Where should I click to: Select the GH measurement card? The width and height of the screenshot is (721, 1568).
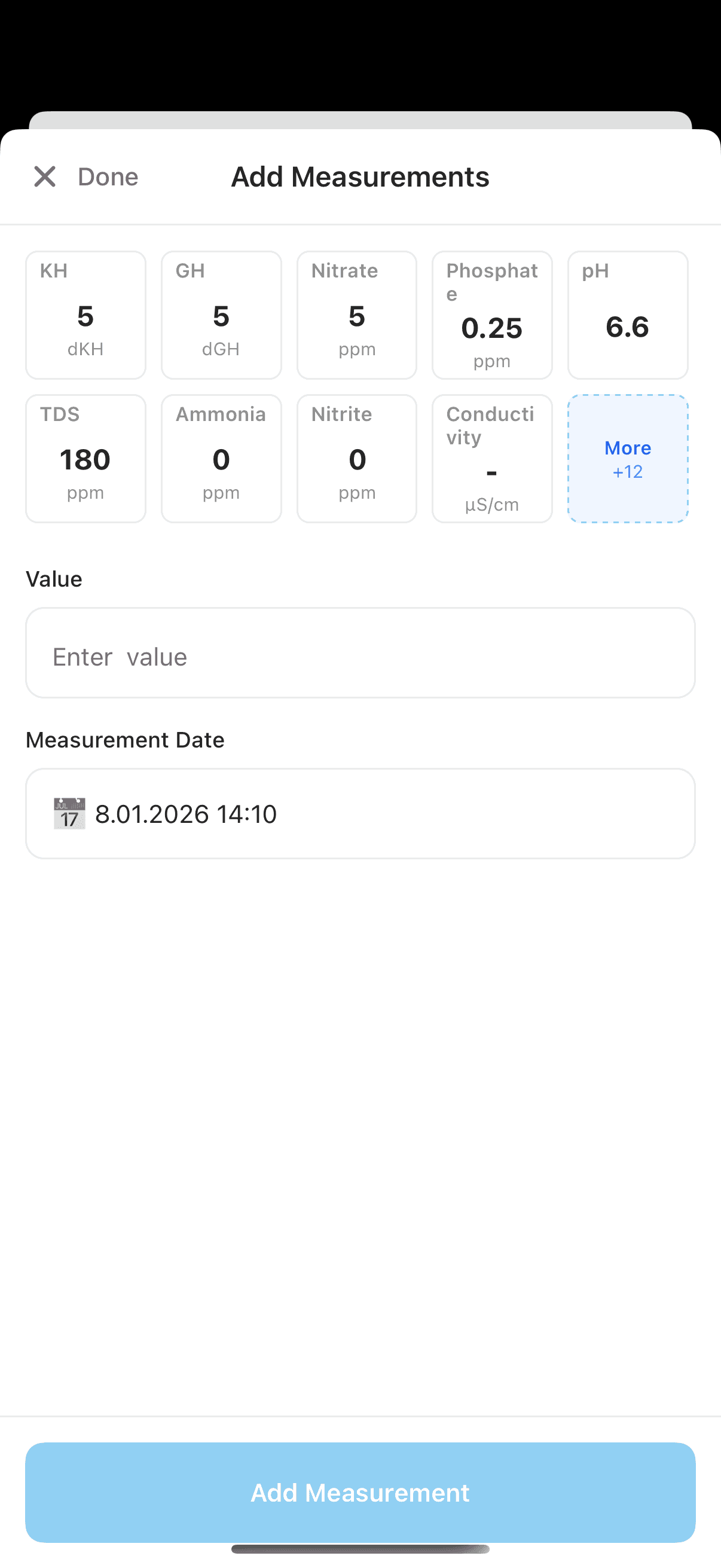(x=221, y=314)
